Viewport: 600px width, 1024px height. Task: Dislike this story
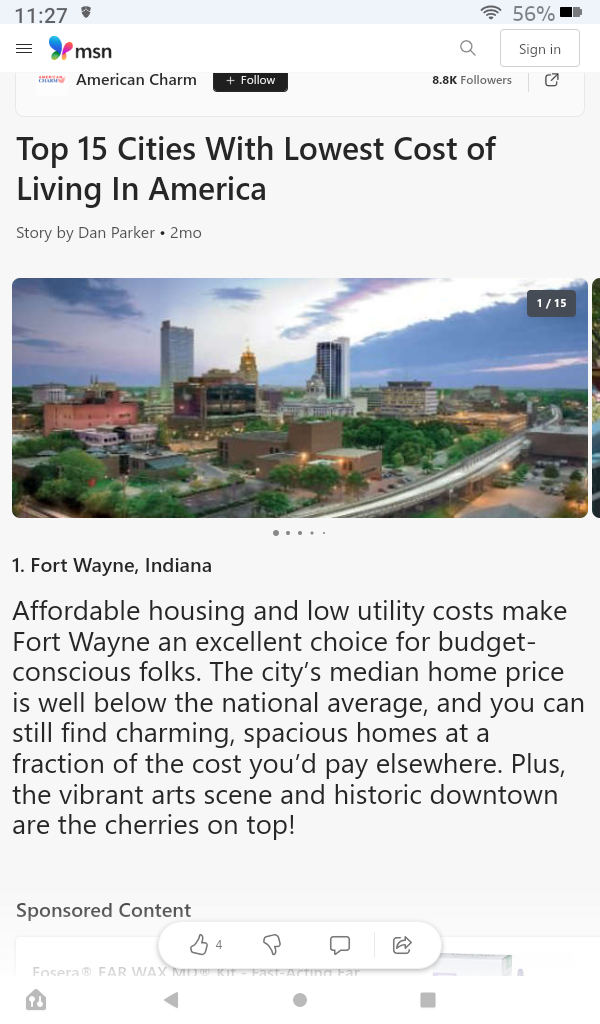[271, 944]
